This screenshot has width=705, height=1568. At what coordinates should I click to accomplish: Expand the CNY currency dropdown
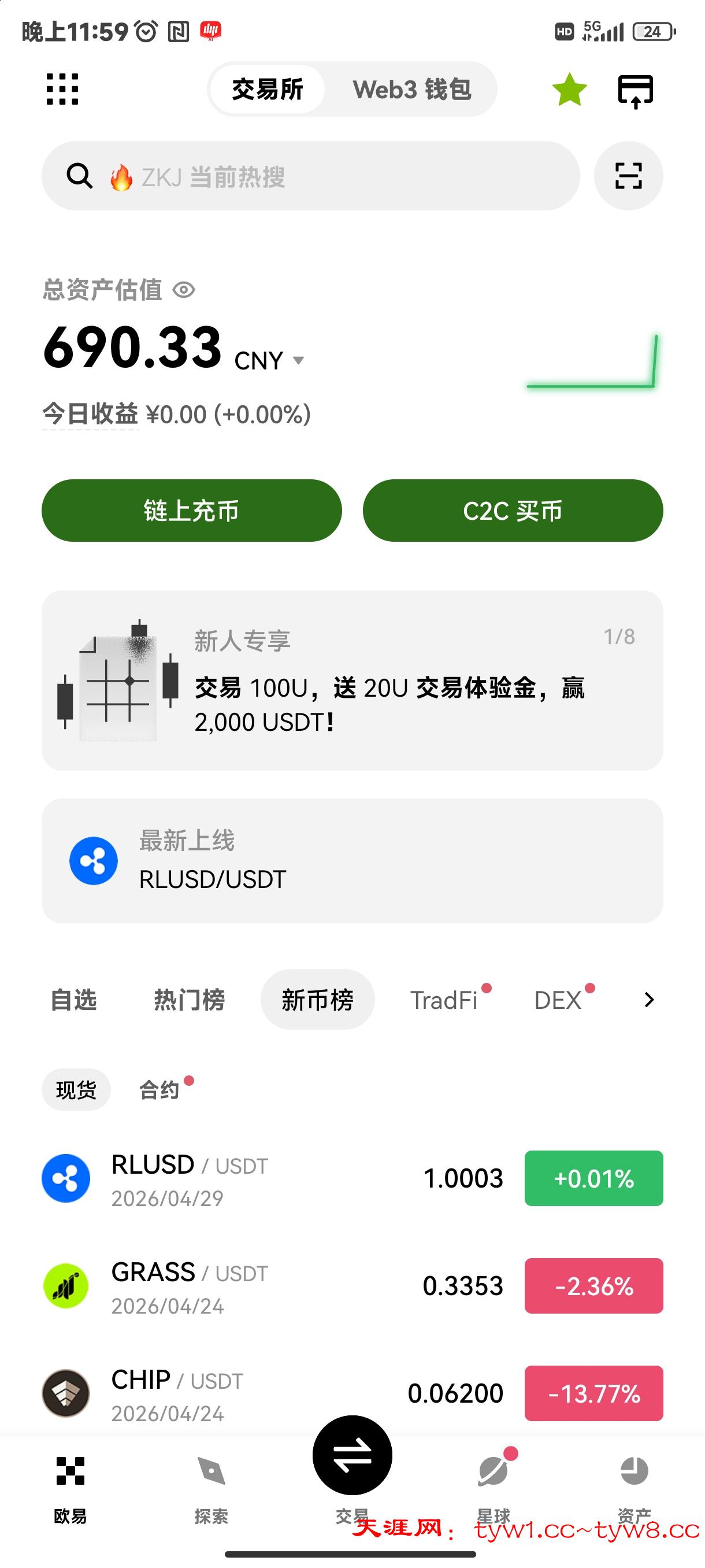pos(299,360)
